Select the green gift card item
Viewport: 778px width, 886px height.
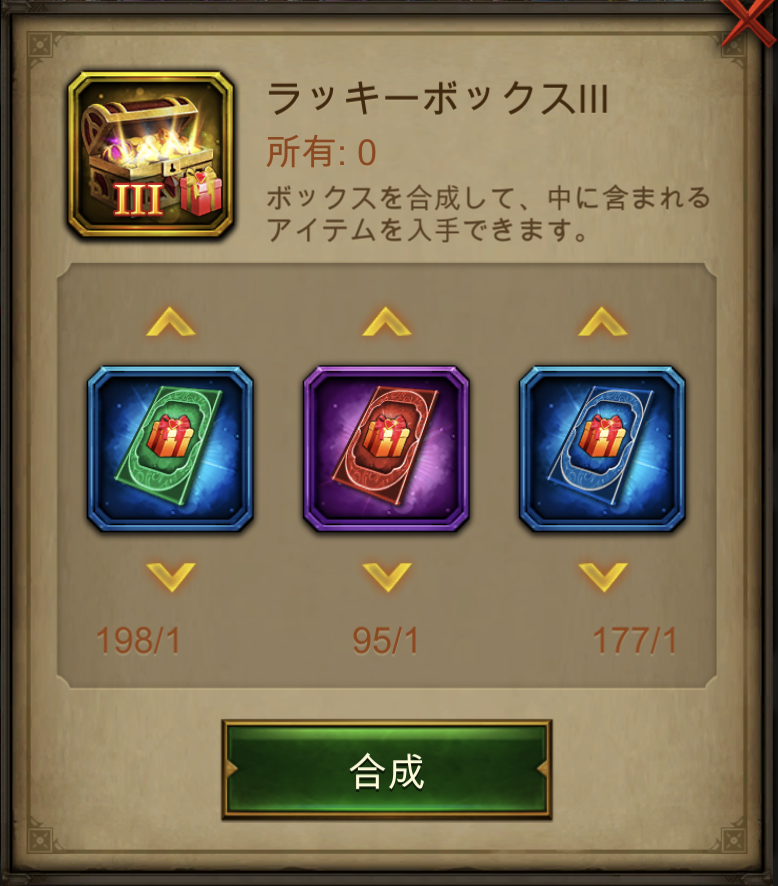pos(170,449)
